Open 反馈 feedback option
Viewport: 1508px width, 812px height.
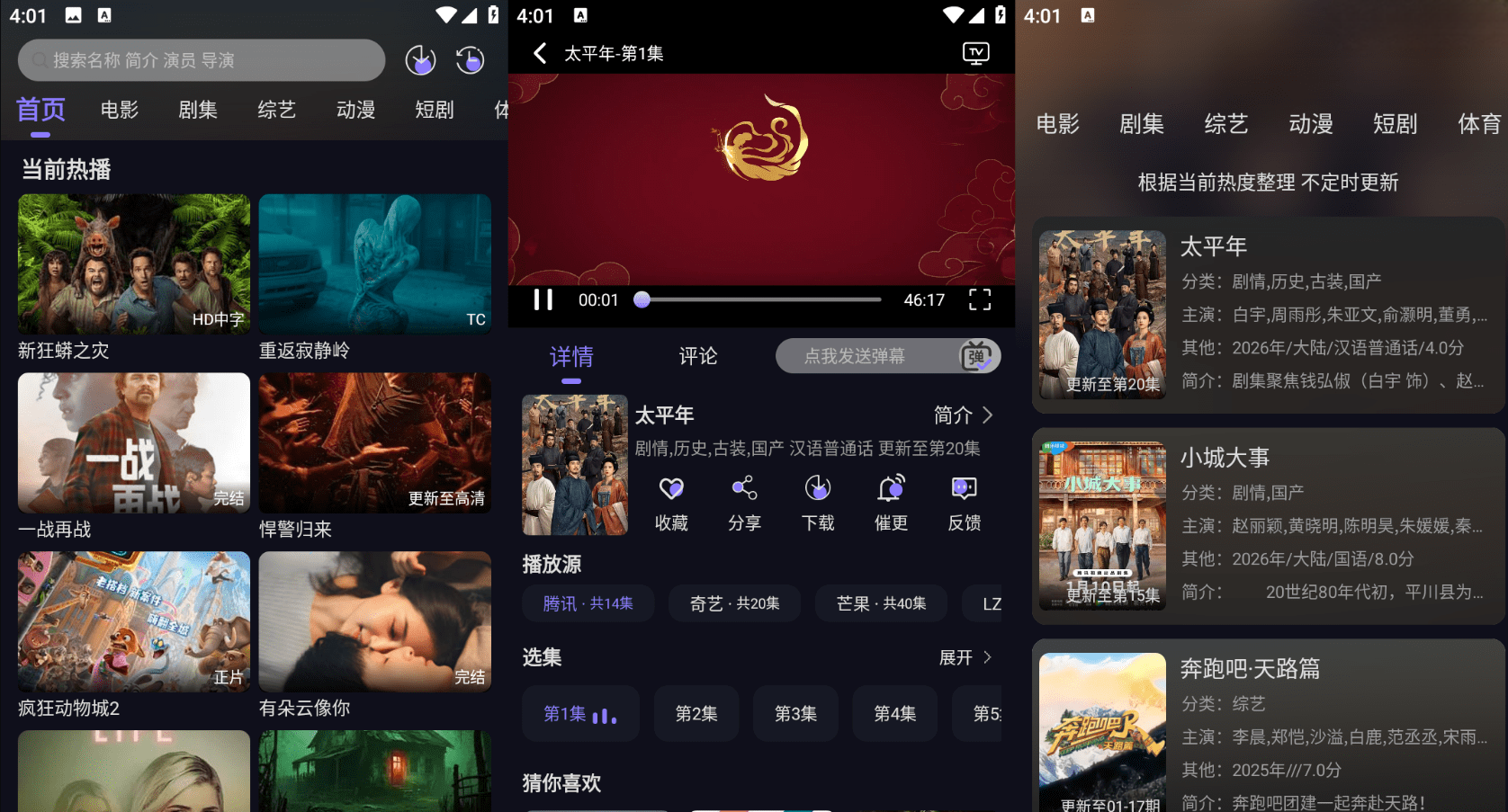point(964,502)
